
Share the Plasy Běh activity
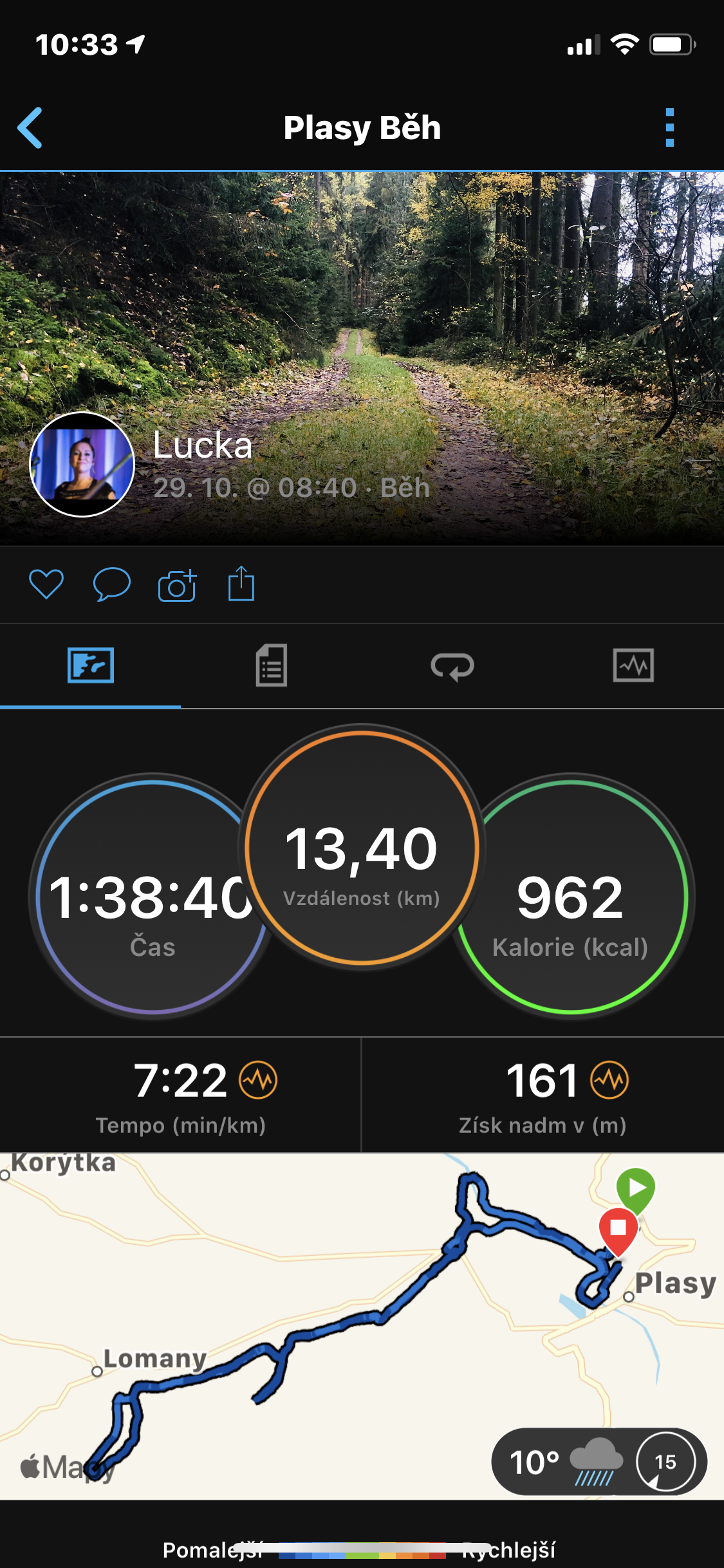241,583
